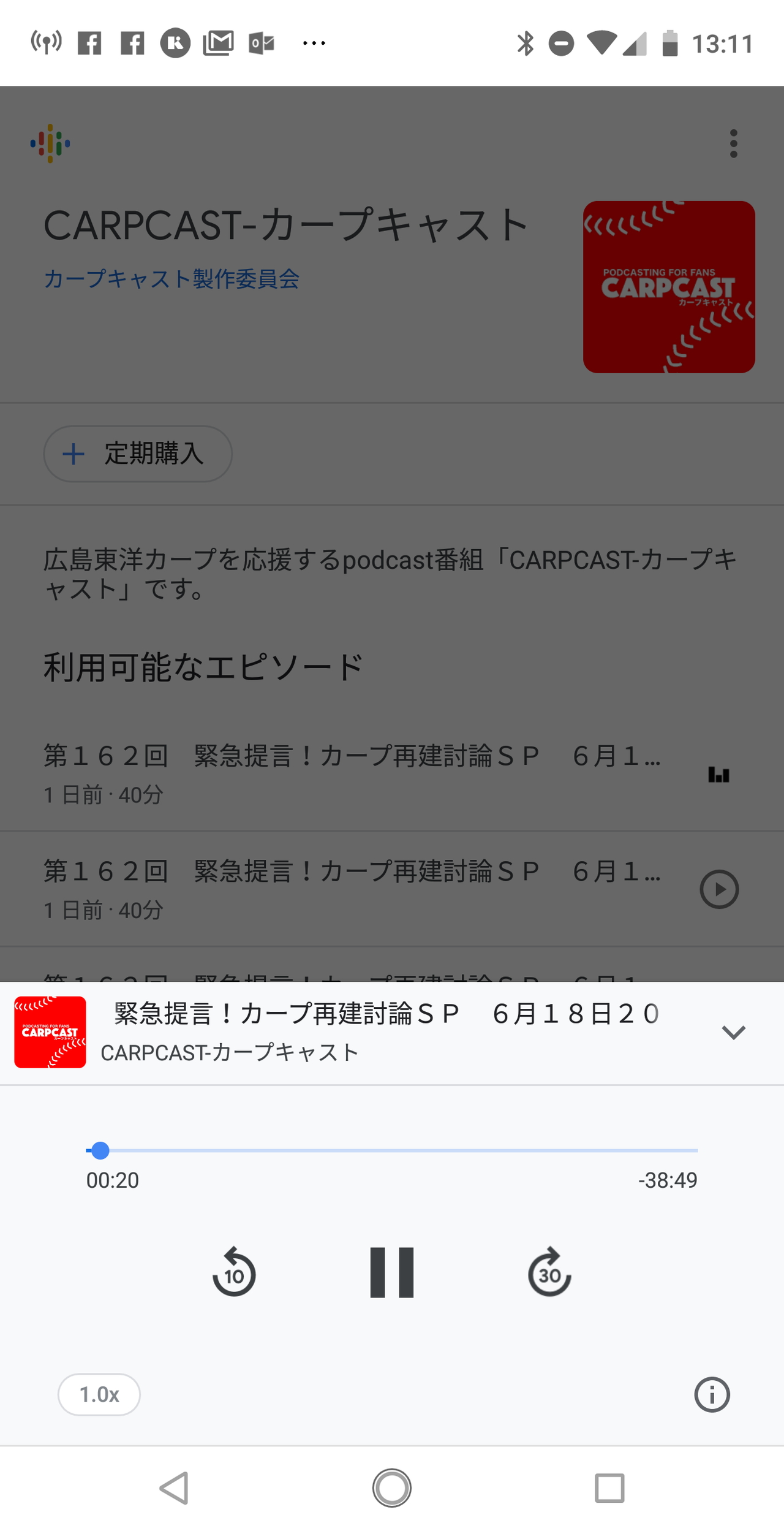Image resolution: width=784 pixels, height=1531 pixels.
Task: Subscribe via the 定期購入 button
Action: tap(137, 454)
